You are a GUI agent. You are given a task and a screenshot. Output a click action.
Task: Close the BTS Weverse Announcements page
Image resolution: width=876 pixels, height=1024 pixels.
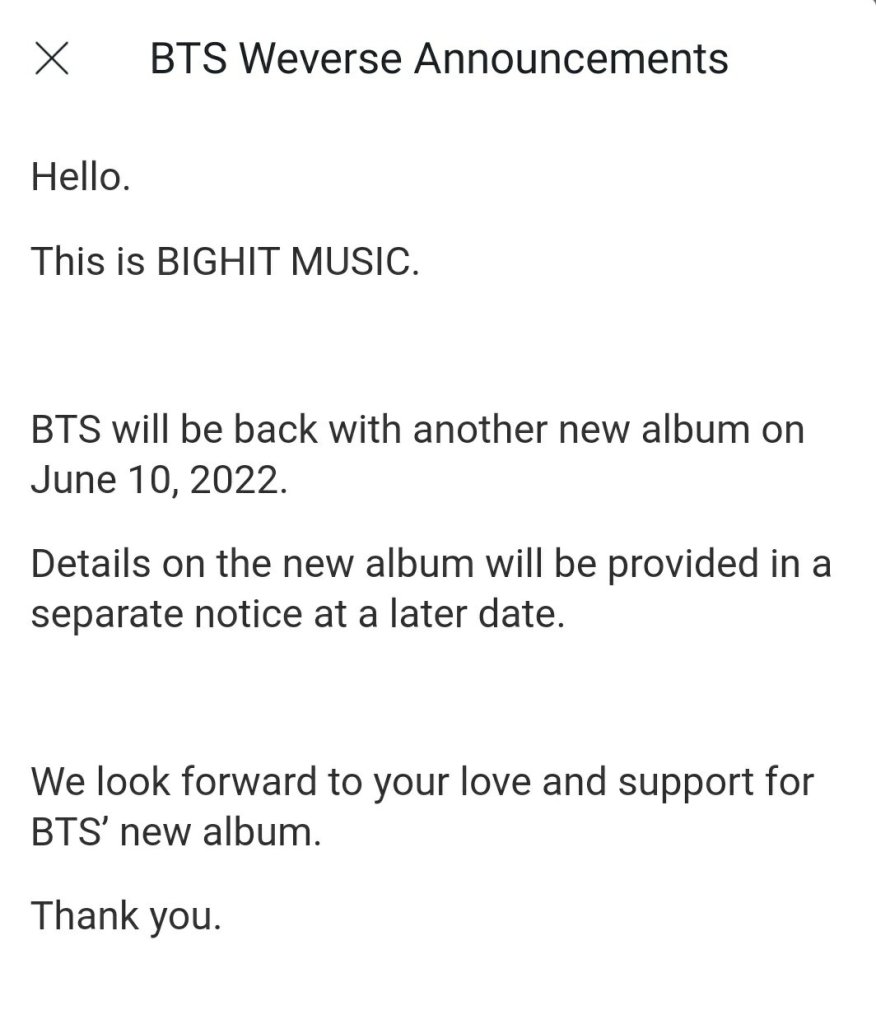51,60
